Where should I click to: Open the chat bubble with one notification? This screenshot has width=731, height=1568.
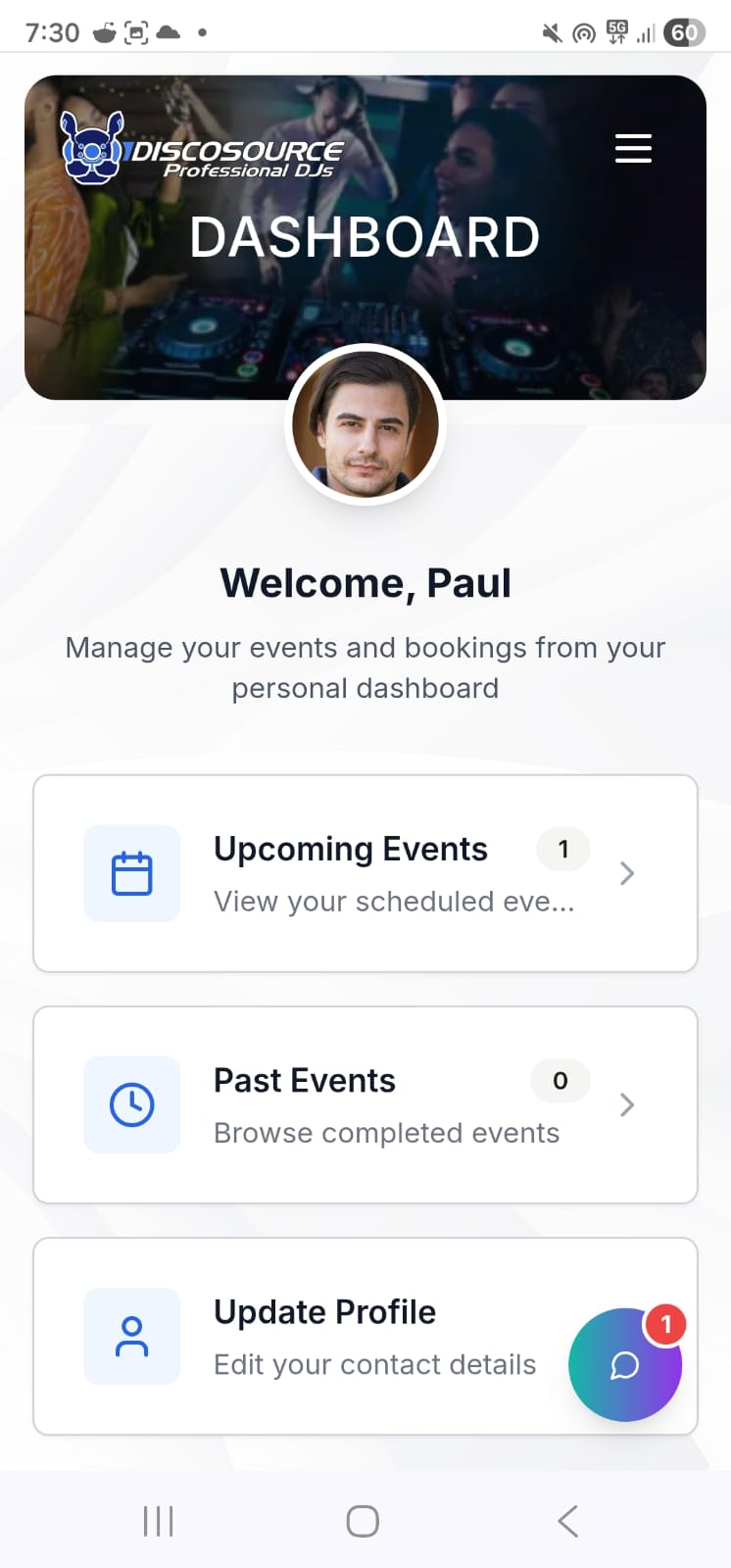pyautogui.click(x=624, y=1365)
